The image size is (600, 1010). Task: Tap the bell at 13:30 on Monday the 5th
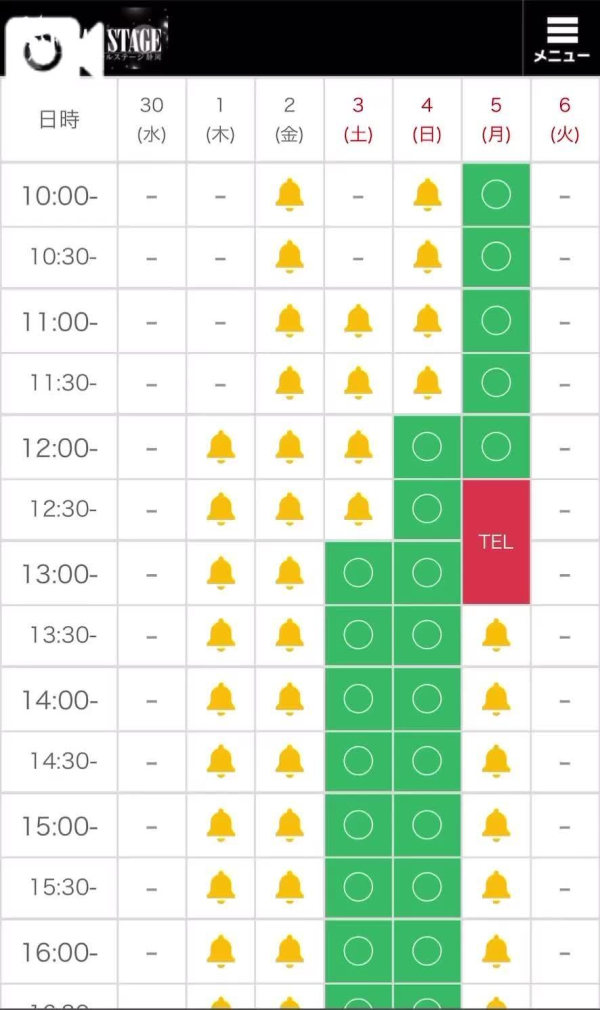(x=496, y=635)
